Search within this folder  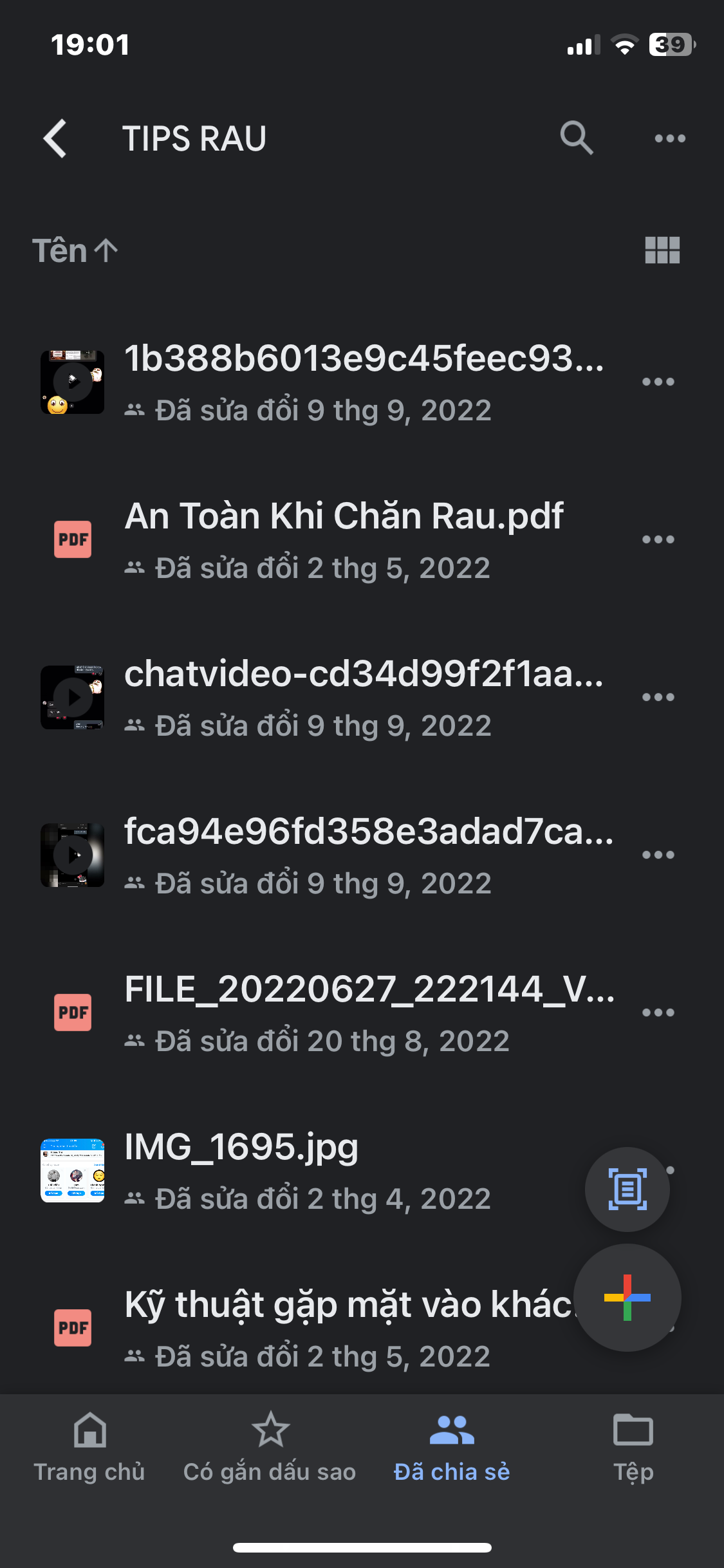575,138
